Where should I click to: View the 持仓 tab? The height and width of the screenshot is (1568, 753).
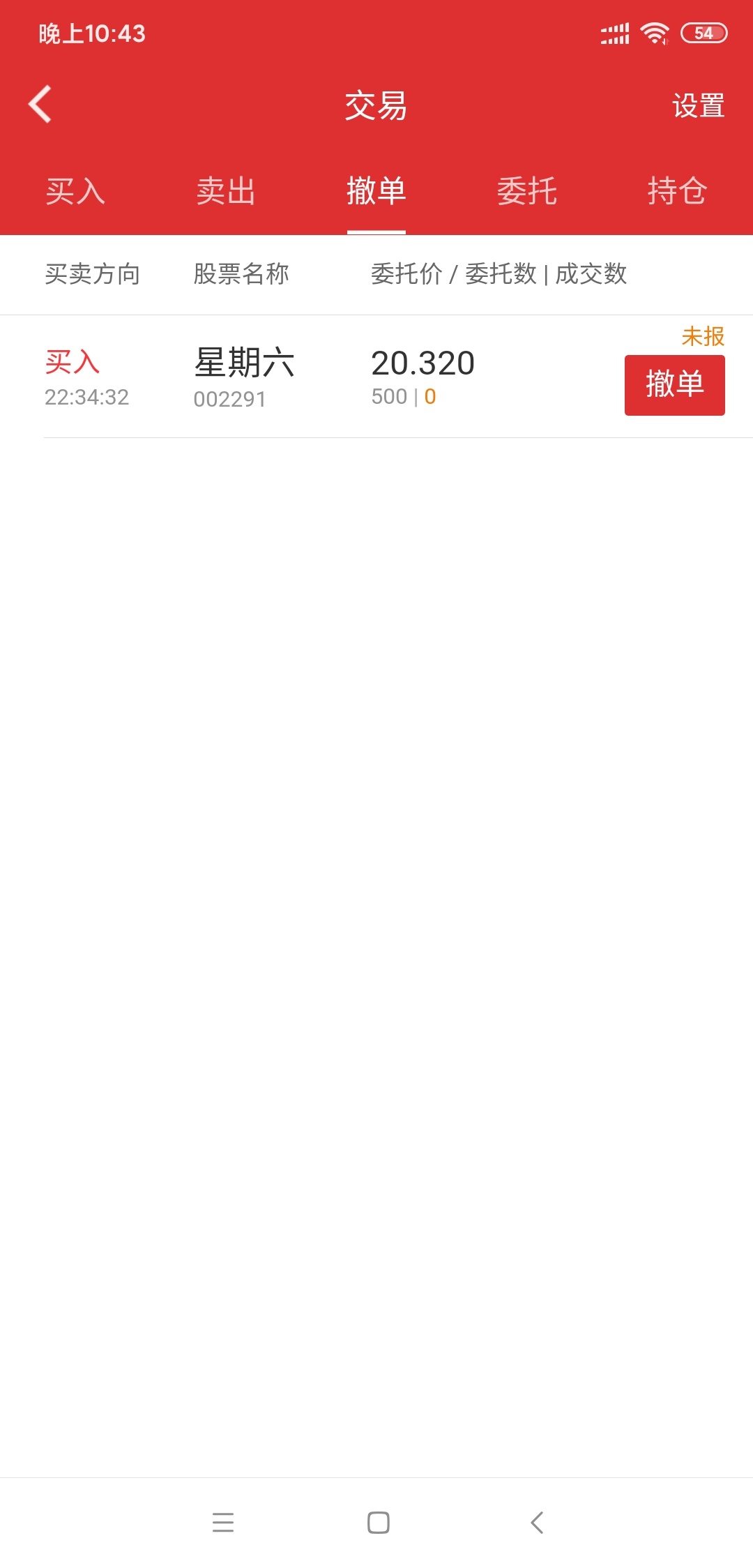coord(678,191)
